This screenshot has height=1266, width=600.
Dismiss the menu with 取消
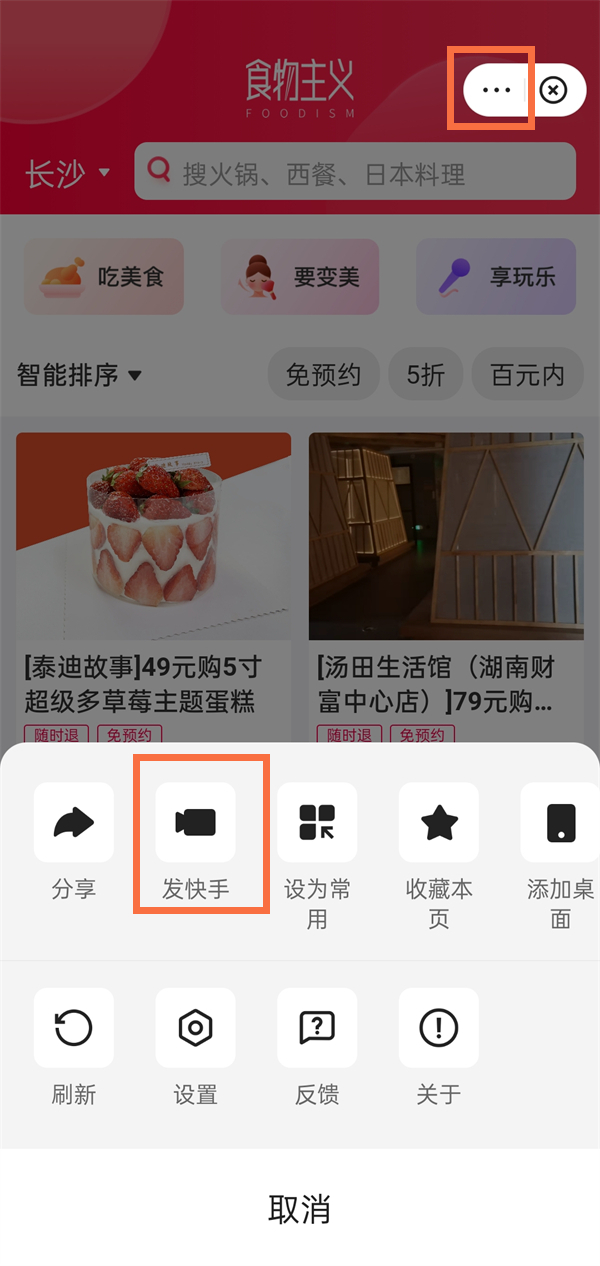[299, 1209]
